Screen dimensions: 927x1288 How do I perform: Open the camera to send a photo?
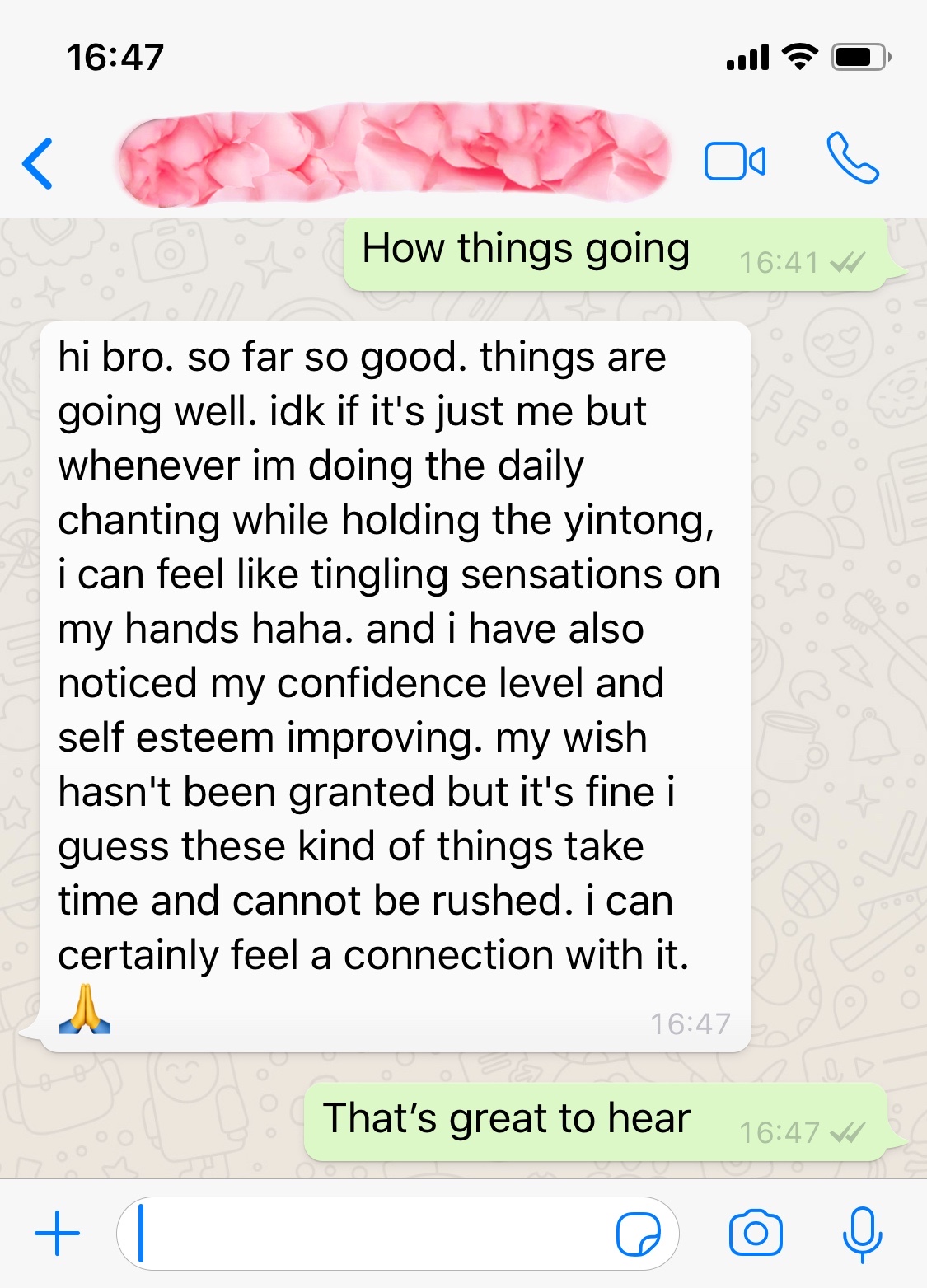755,1233
